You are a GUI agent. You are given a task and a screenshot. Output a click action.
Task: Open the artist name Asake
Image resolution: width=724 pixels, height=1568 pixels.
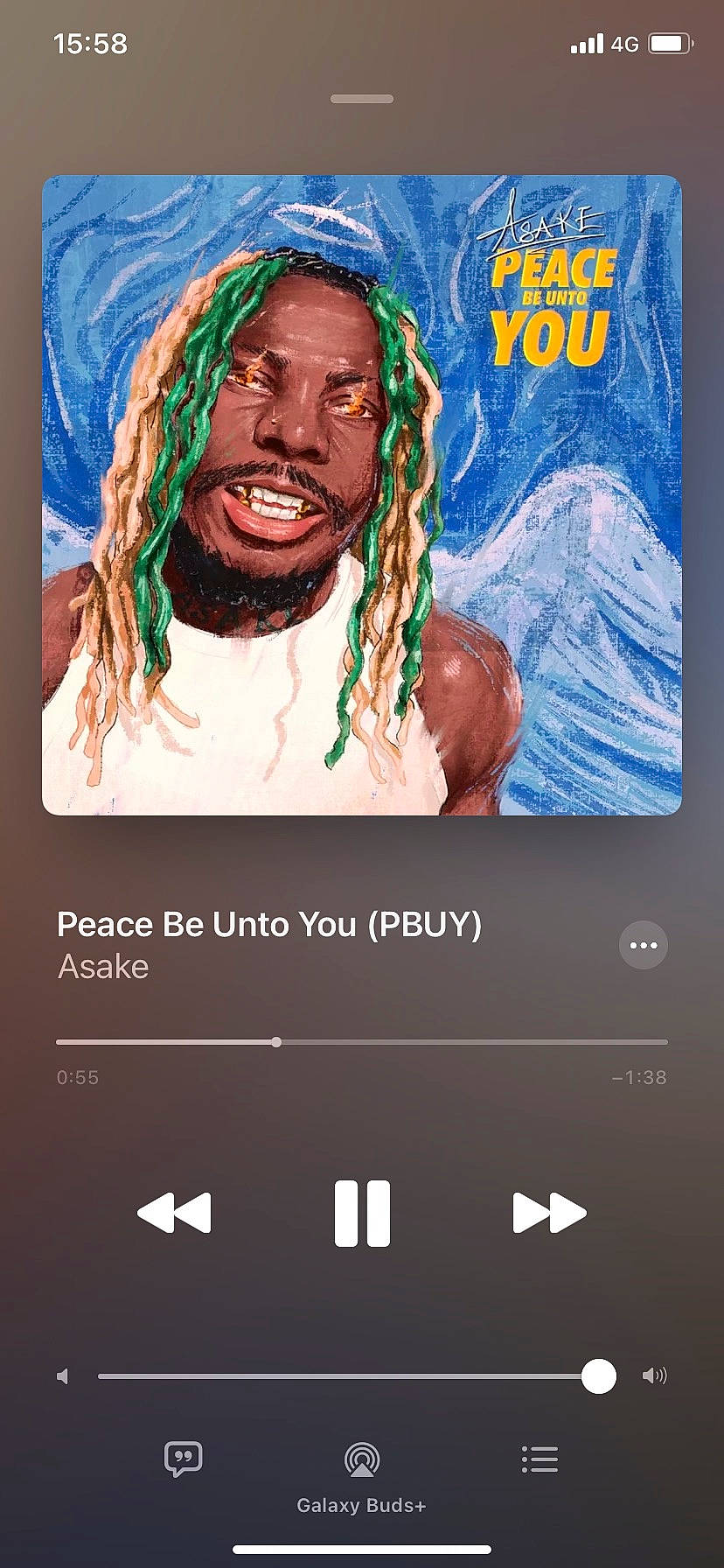point(103,967)
